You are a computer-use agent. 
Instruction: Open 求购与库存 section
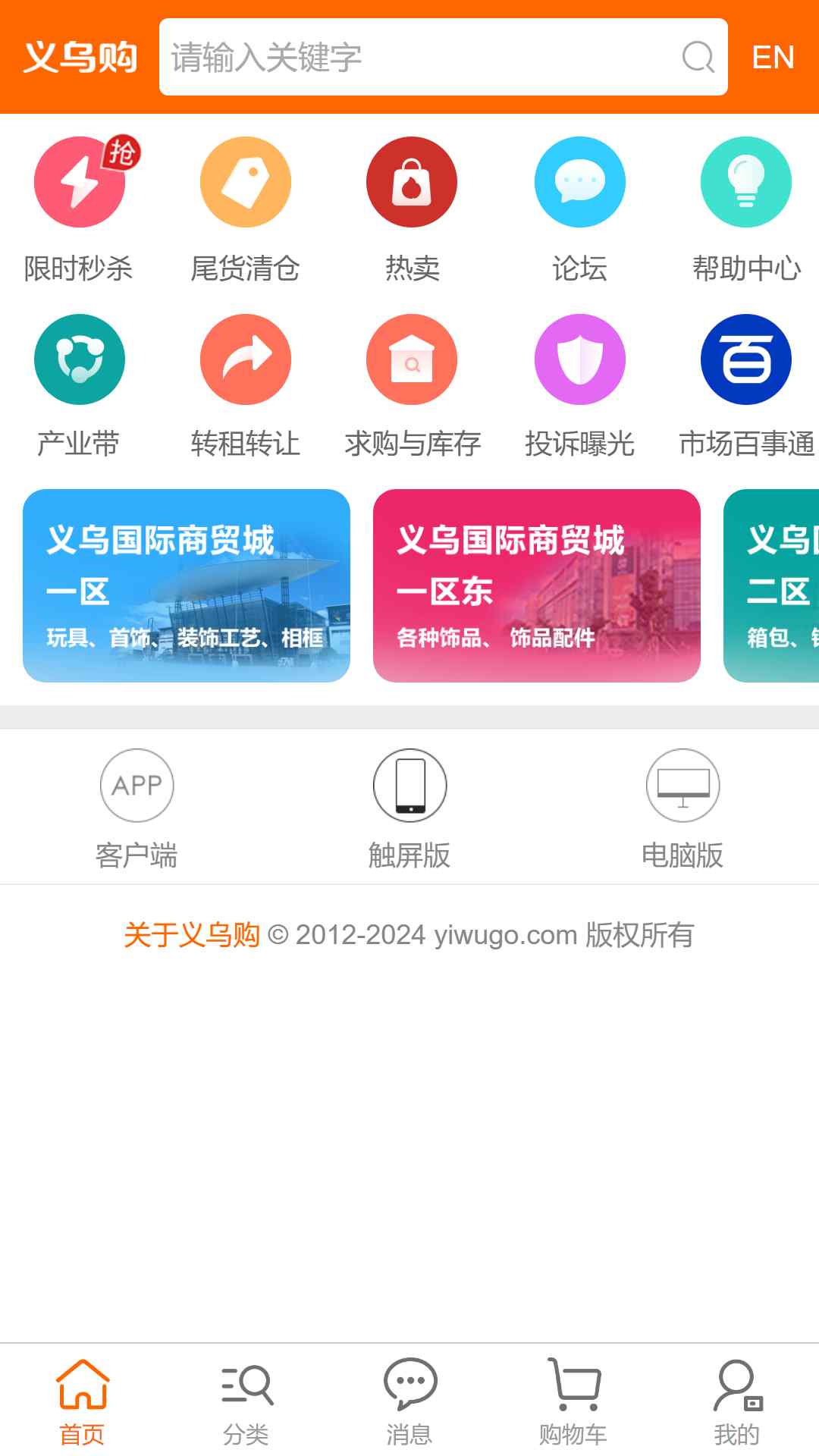click(412, 387)
